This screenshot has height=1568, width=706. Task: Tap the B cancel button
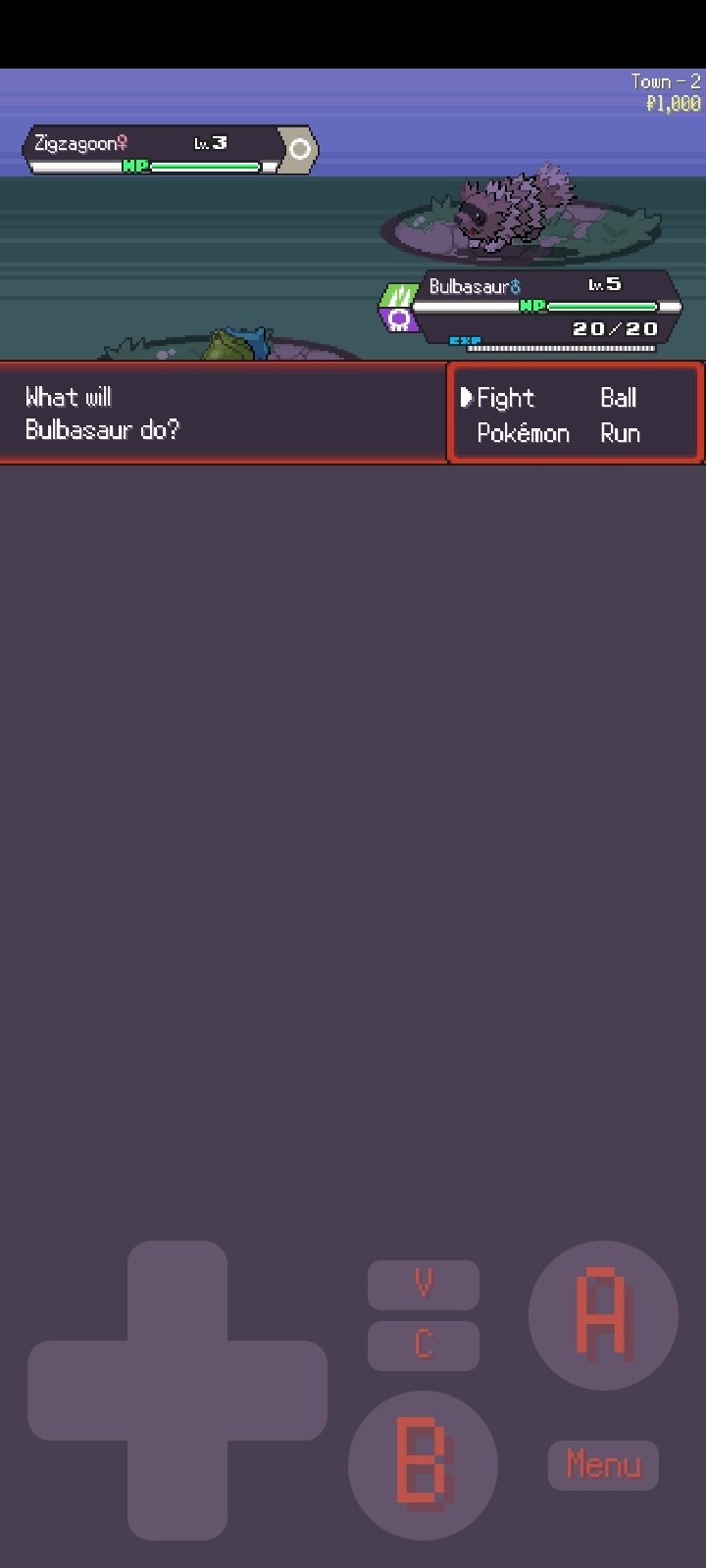point(423,1465)
